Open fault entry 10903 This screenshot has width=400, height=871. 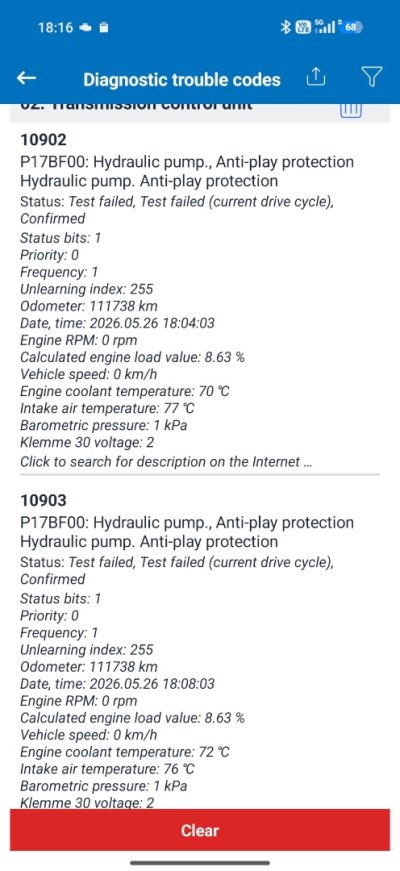(200, 649)
